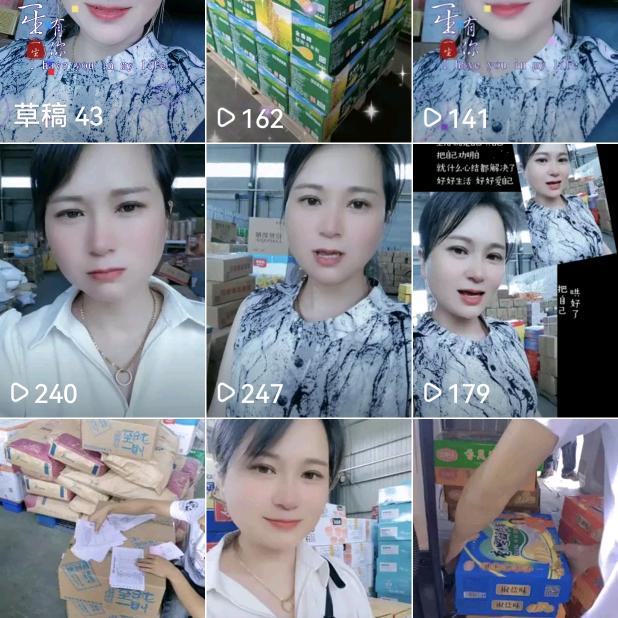Open the video of the blue snack box
Screen dimensions: 618x618
coord(514,518)
